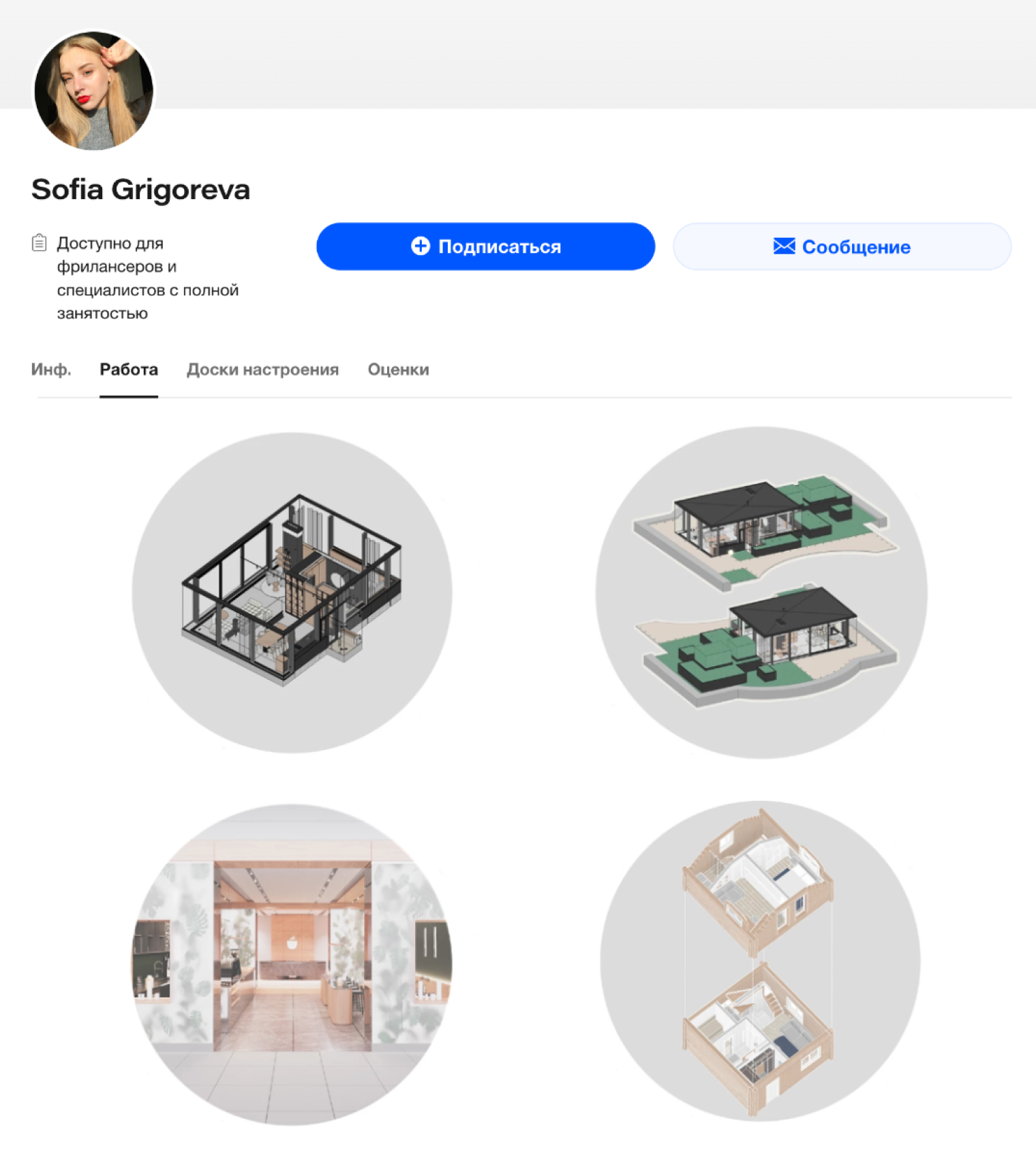Go to the Оценки tab
The height and width of the screenshot is (1174, 1036).
[398, 370]
